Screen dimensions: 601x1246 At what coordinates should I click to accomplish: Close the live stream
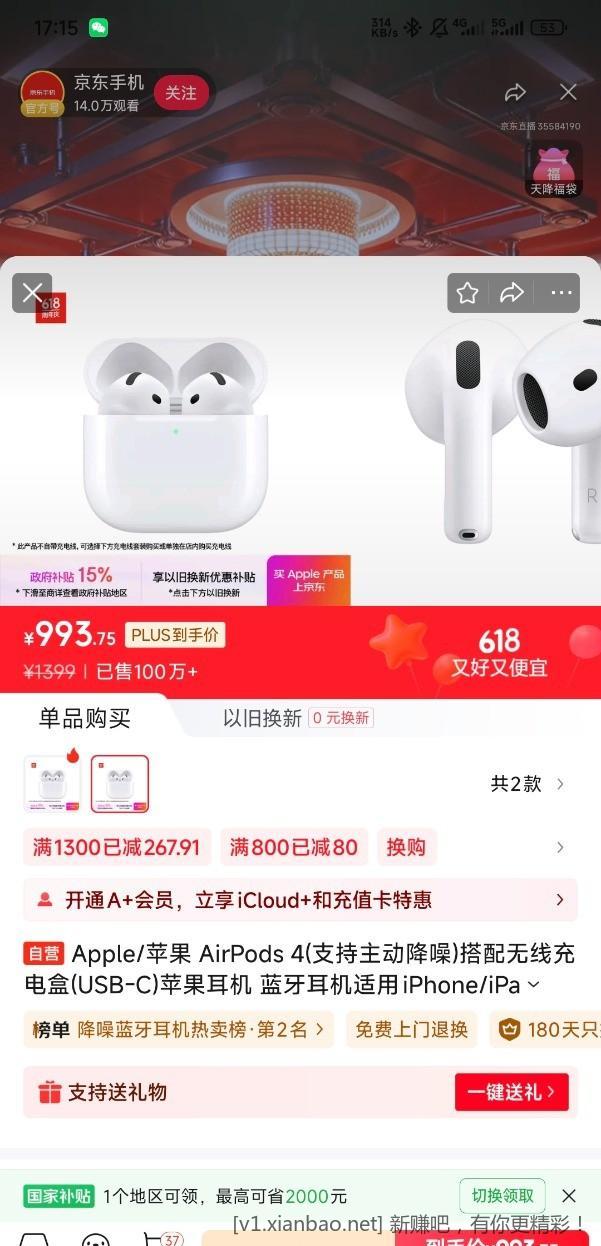(x=568, y=93)
